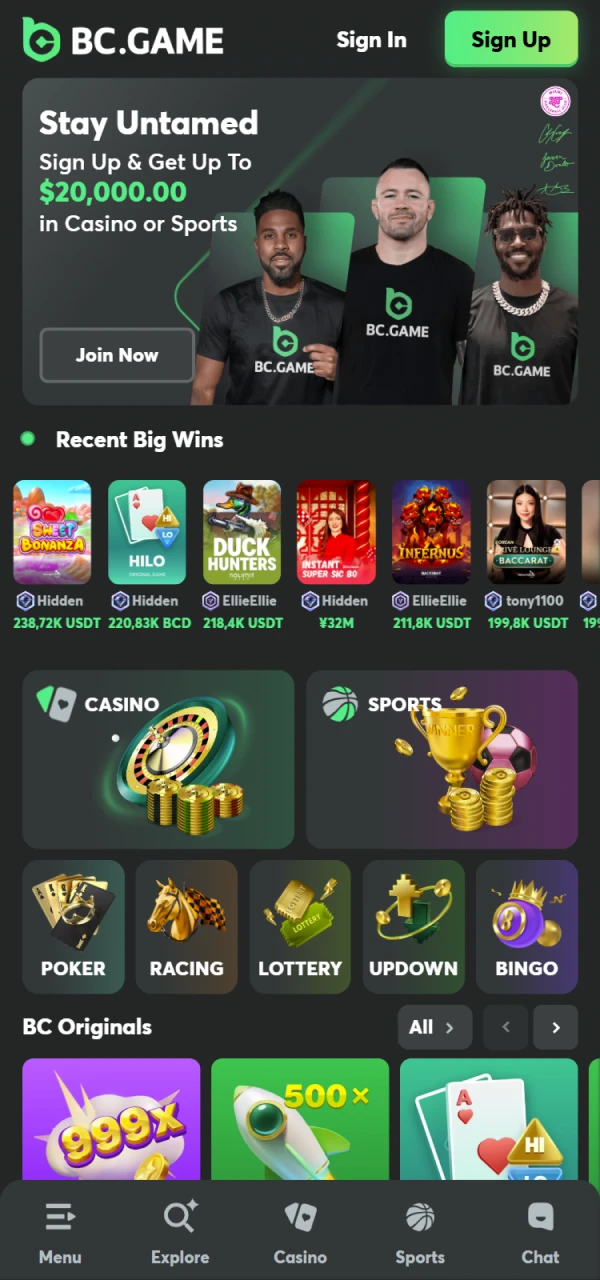Open the Duck Hunters game tile
Image resolution: width=600 pixels, height=1280 pixels.
[x=242, y=532]
